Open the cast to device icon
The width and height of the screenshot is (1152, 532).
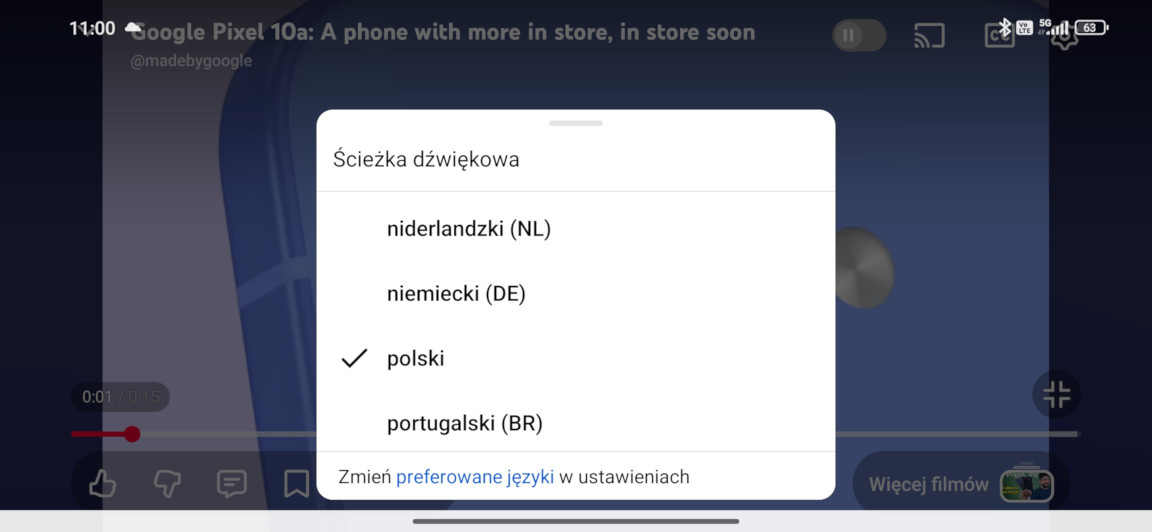(929, 36)
